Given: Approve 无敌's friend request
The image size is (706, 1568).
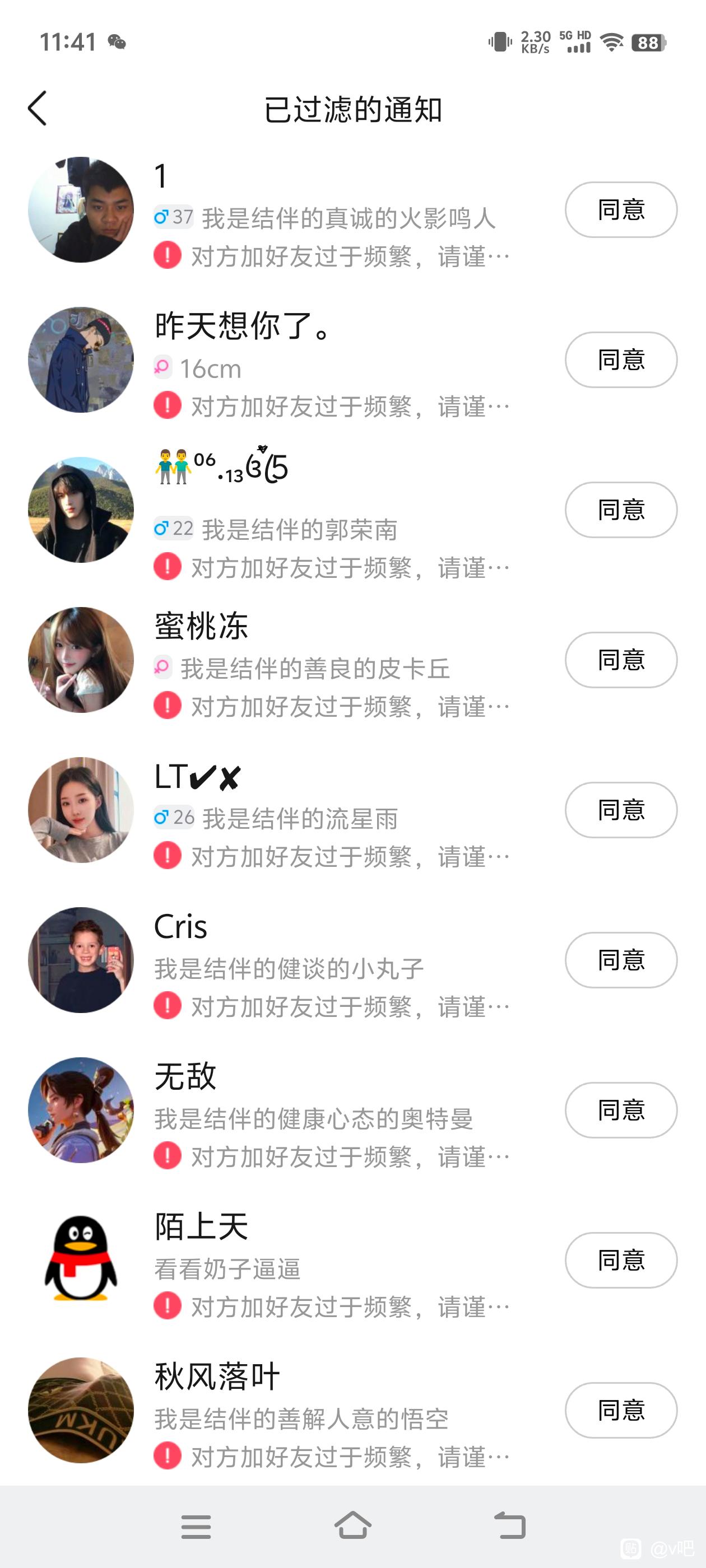Looking at the screenshot, I should click(x=620, y=1110).
